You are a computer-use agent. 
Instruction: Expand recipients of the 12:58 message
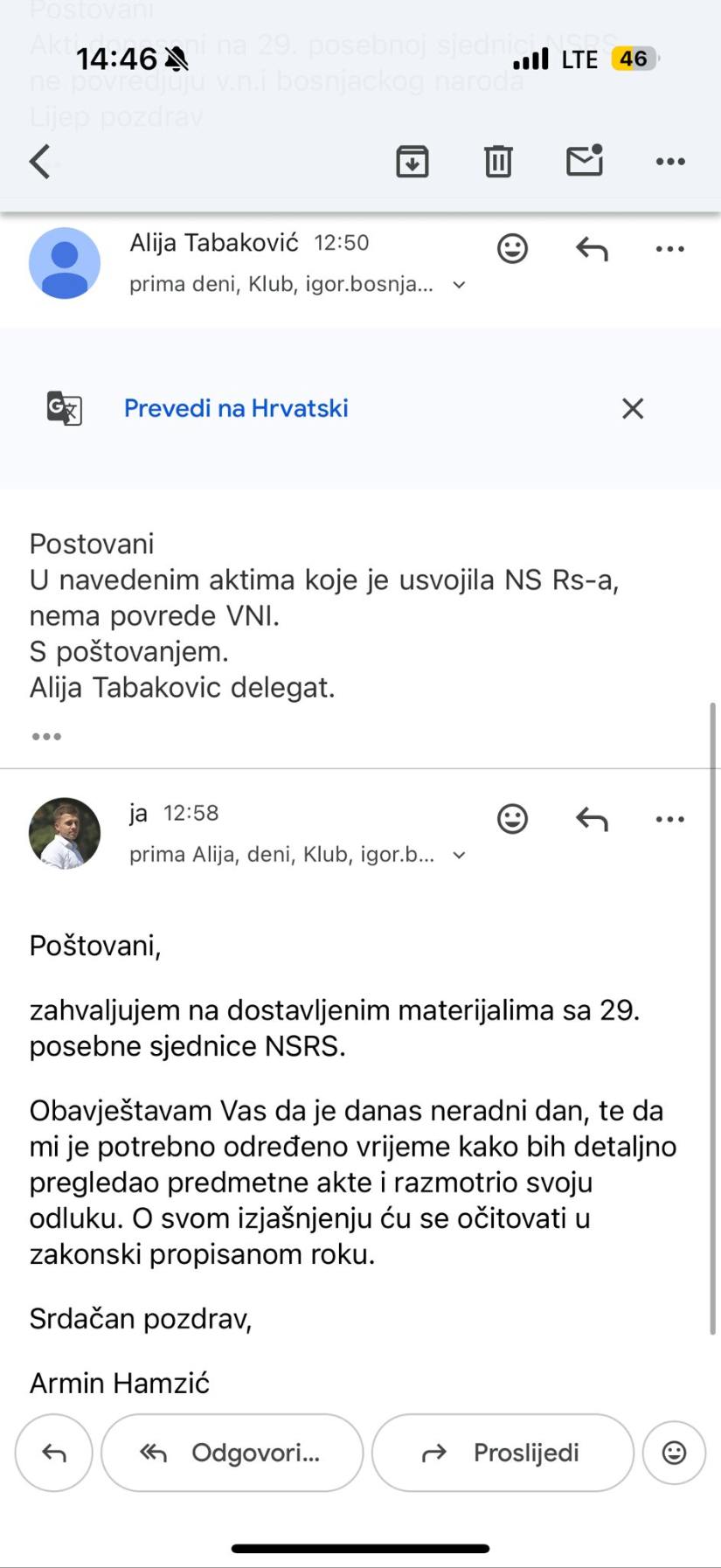click(x=459, y=855)
